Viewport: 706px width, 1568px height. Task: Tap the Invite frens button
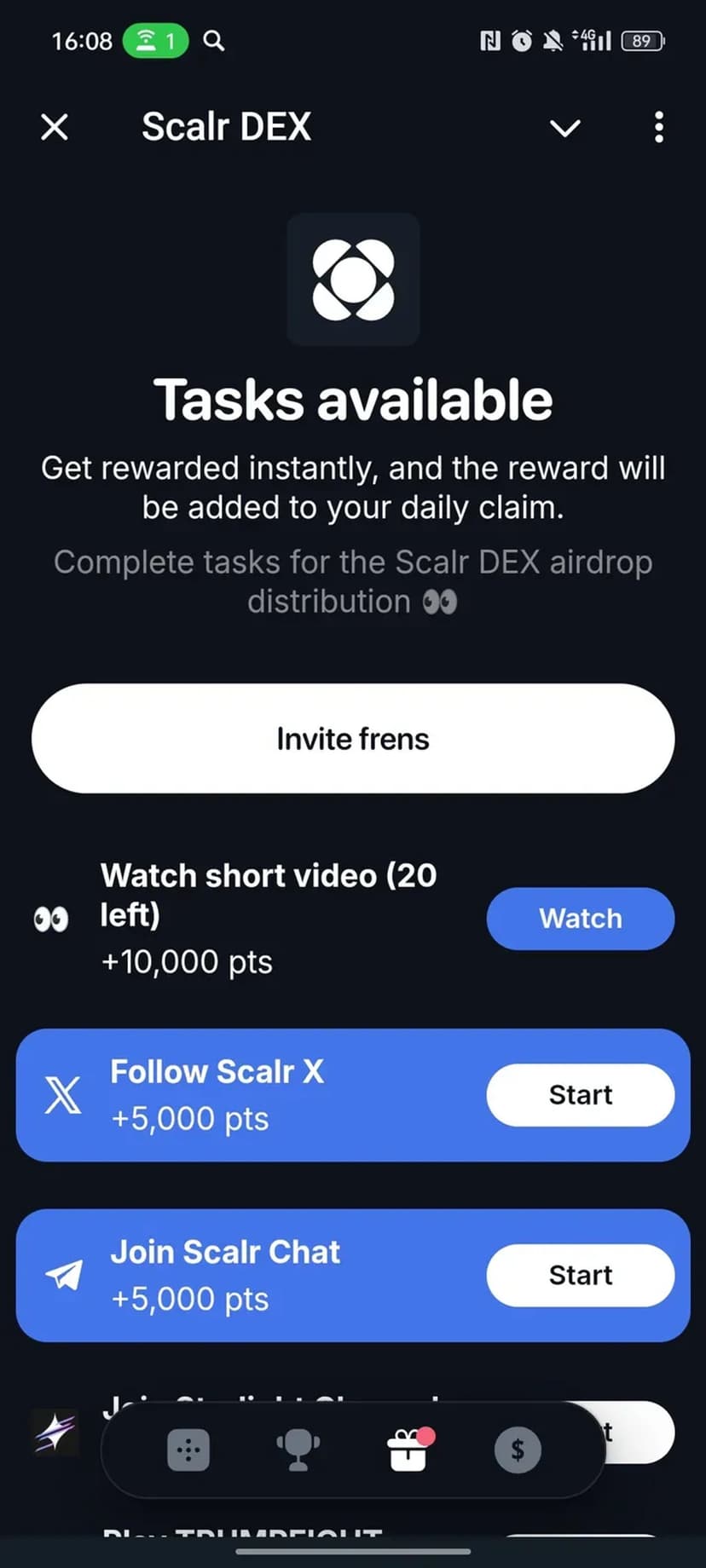pos(353,738)
